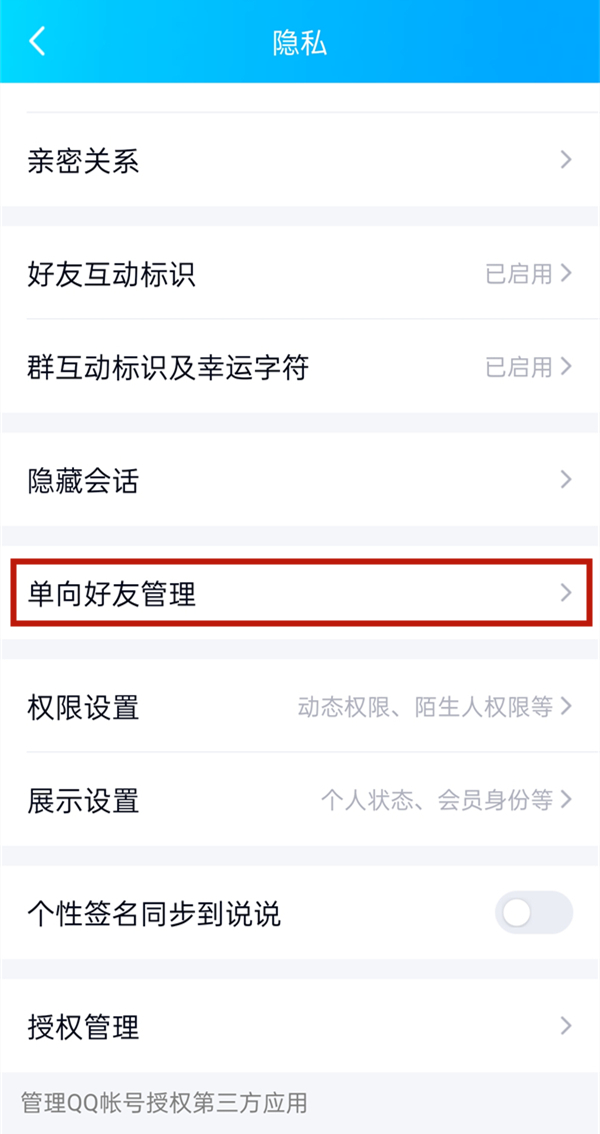
Task: Open 群互动标识及幸运字符 setting
Action: click(300, 367)
